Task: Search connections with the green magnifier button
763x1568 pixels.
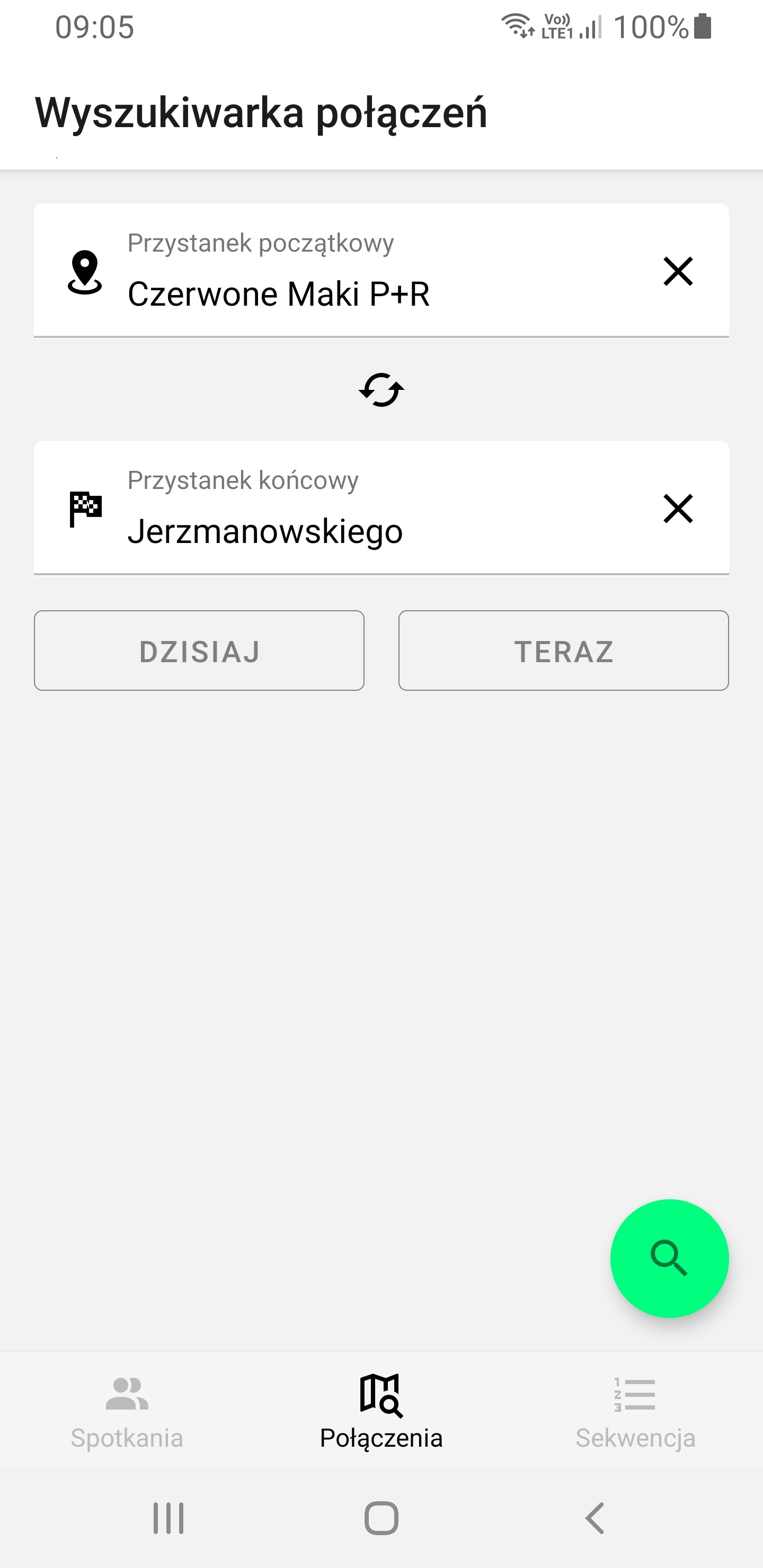Action: (669, 1258)
